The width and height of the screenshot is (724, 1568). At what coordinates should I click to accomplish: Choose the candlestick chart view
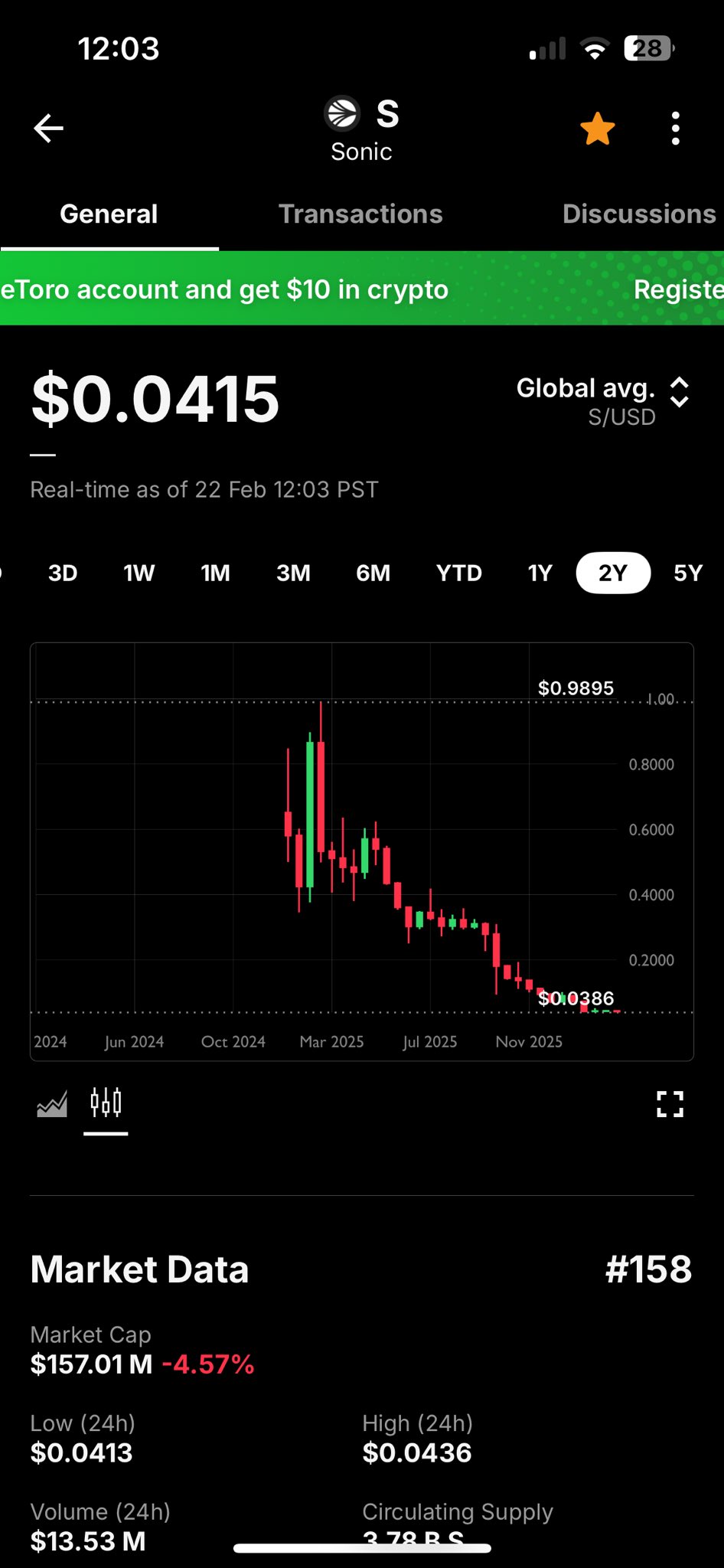[x=106, y=1104]
